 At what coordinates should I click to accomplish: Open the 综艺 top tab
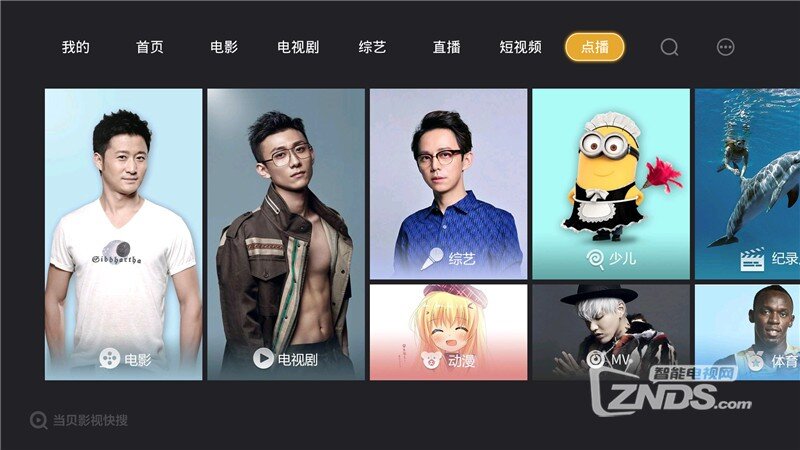click(x=372, y=47)
